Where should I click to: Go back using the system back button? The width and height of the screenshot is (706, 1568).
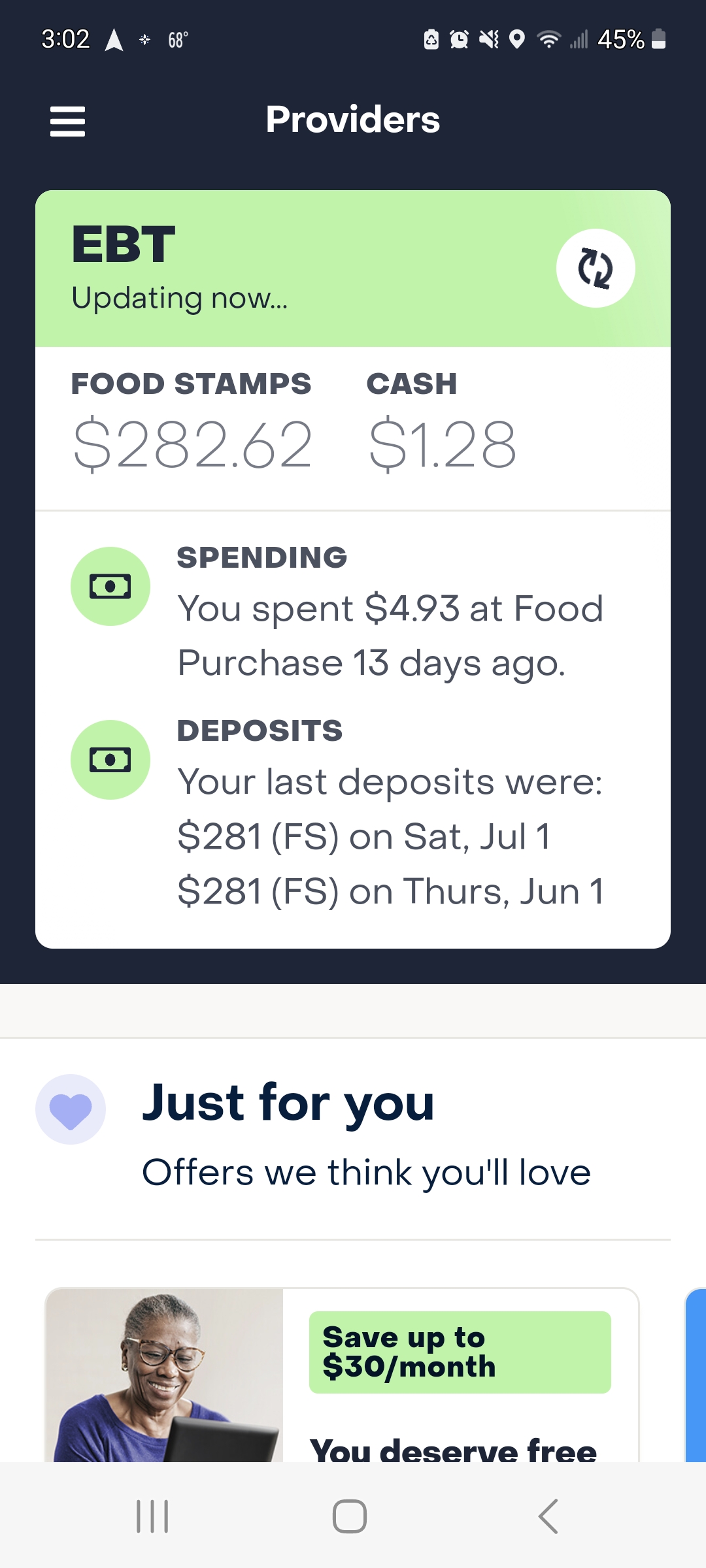(548, 1516)
